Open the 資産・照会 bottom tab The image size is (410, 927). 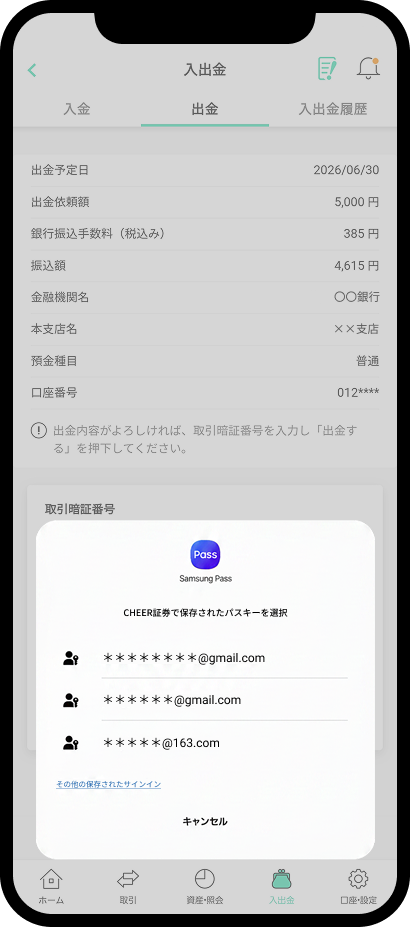click(x=205, y=886)
